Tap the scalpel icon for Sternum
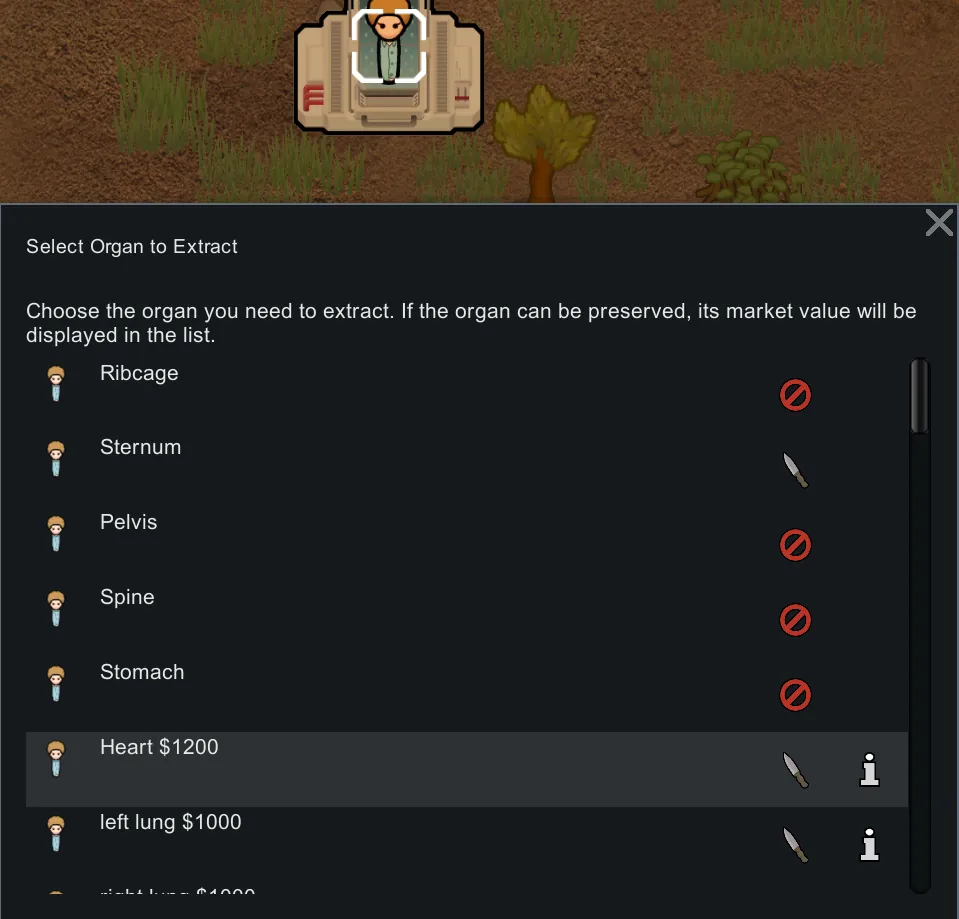This screenshot has height=919, width=959. pos(795,470)
